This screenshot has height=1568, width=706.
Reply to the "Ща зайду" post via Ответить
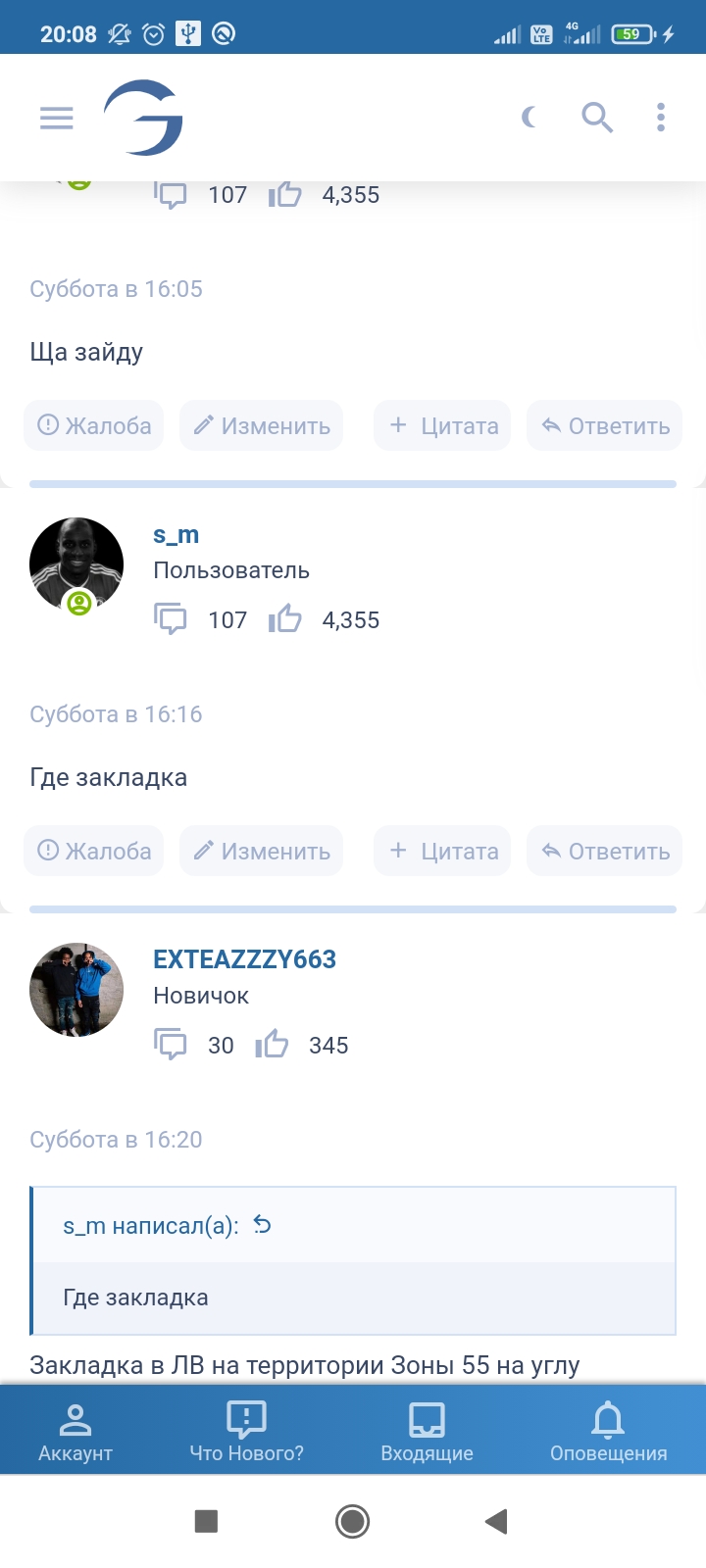coord(604,425)
